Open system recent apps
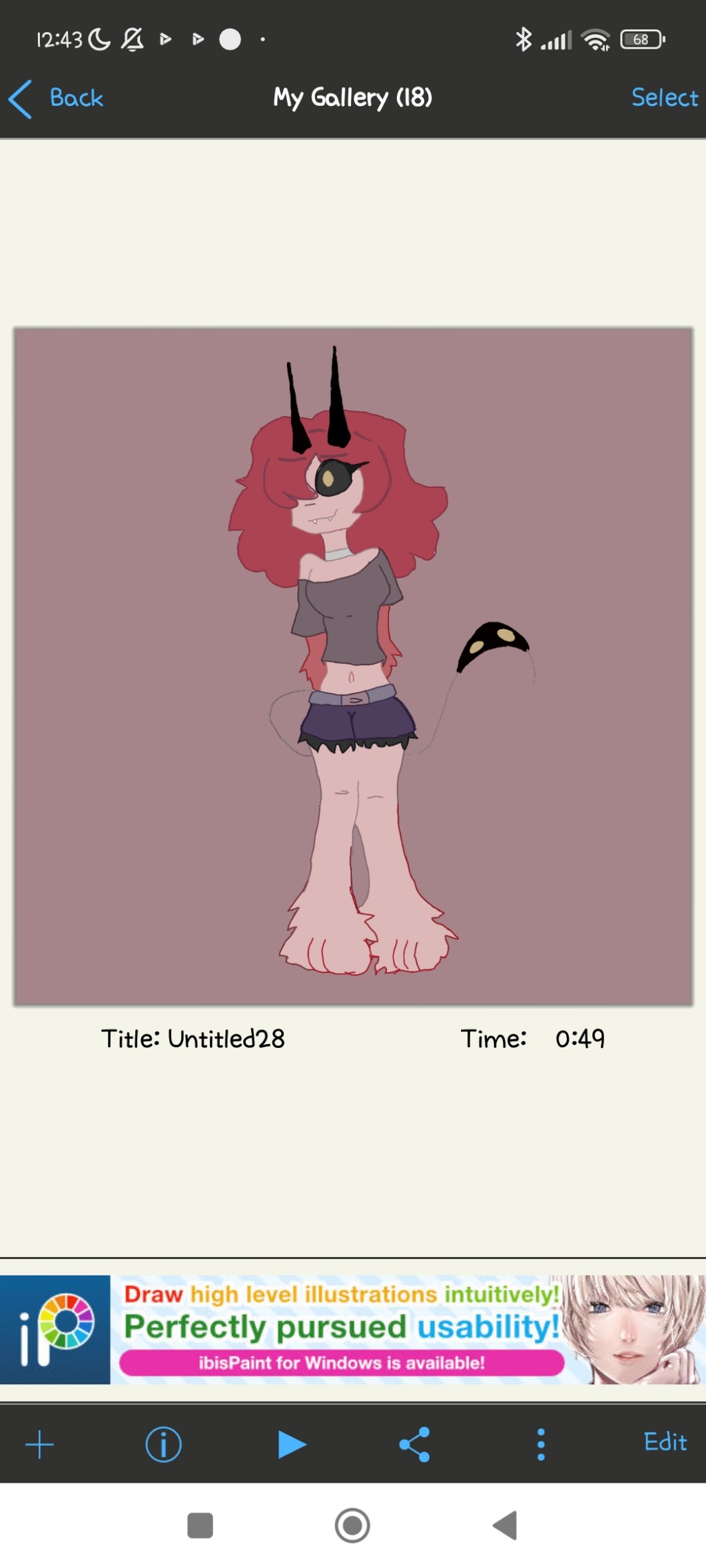This screenshot has width=706, height=1568. click(x=200, y=1525)
